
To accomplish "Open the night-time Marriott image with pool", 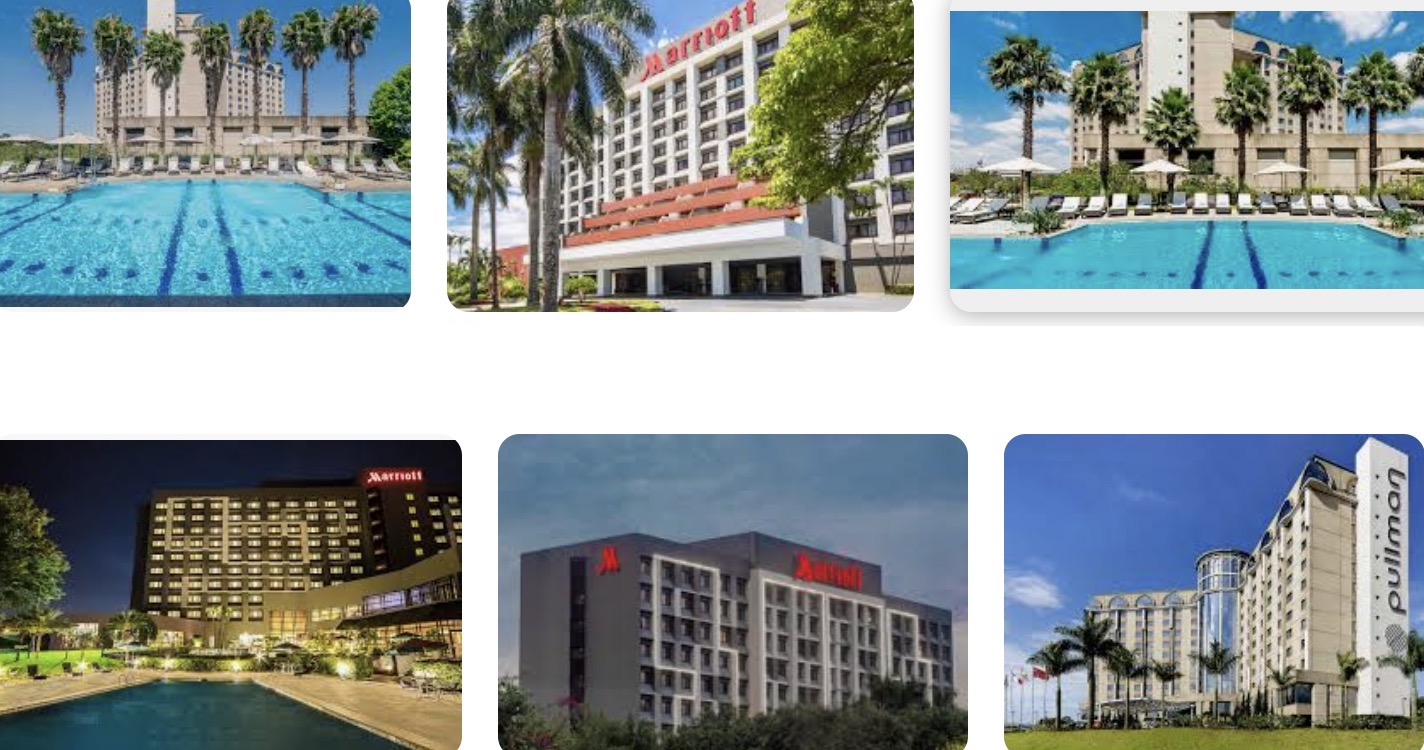I will point(230,594).
